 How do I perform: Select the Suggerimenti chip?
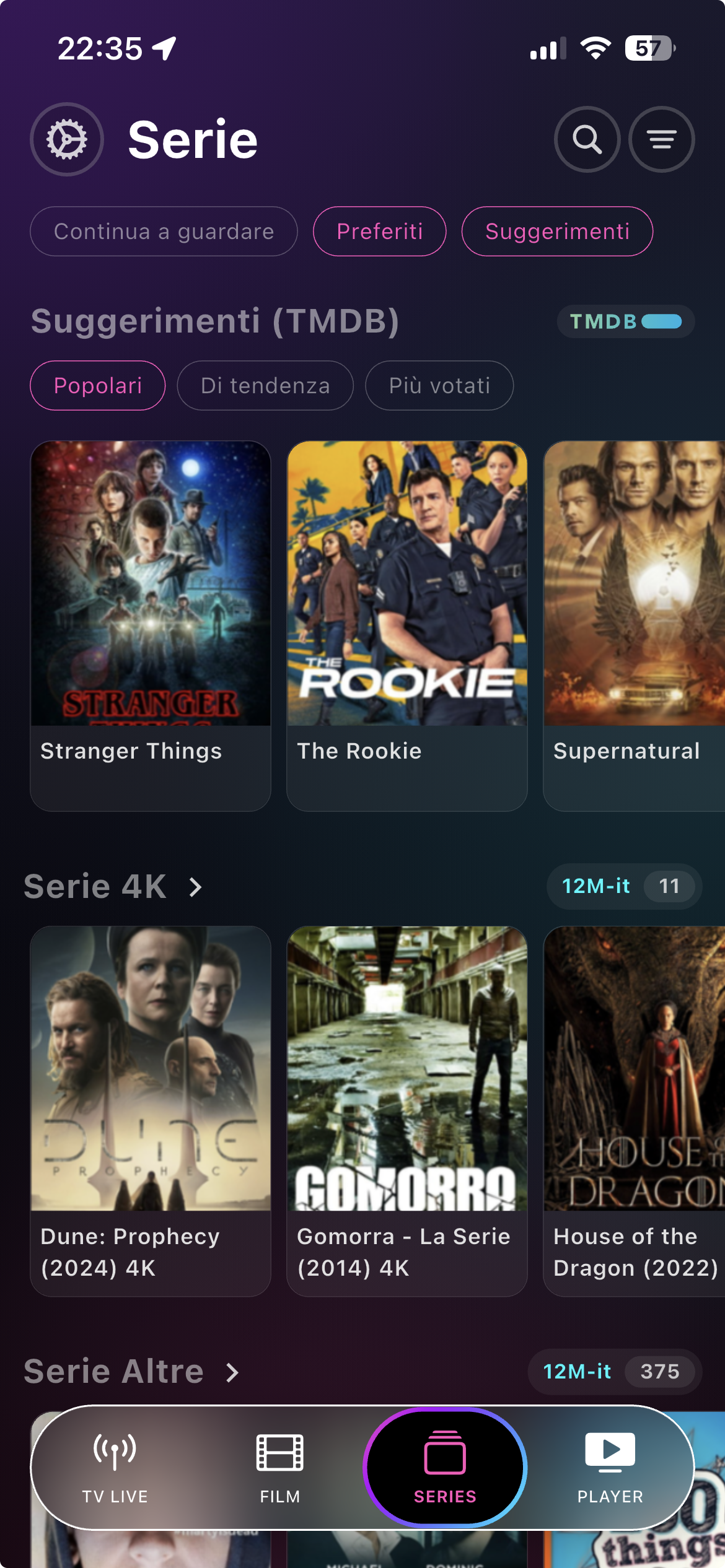(556, 231)
